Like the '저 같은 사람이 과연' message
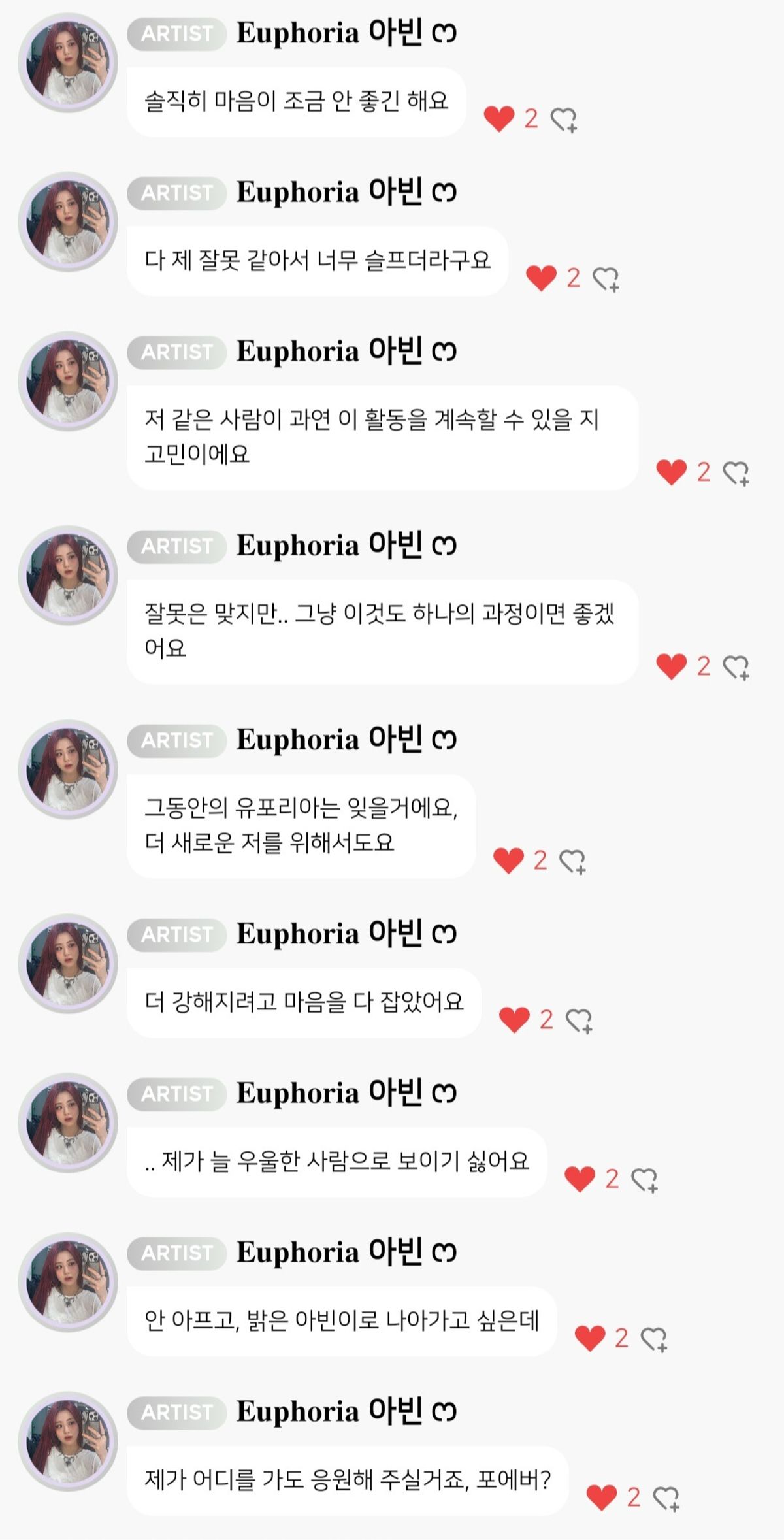 click(671, 472)
